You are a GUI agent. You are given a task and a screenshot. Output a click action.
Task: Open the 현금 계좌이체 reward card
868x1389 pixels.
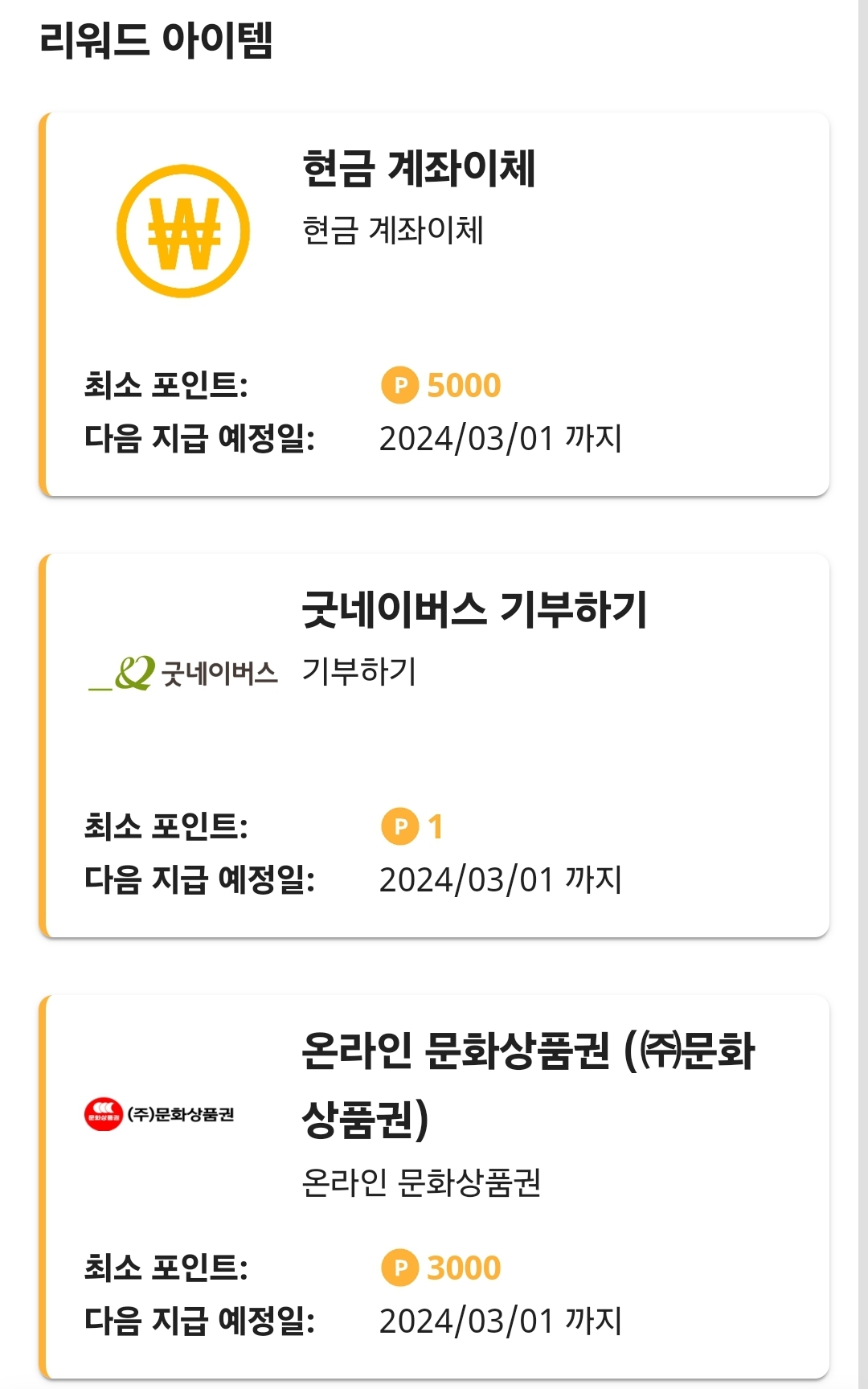click(x=434, y=301)
